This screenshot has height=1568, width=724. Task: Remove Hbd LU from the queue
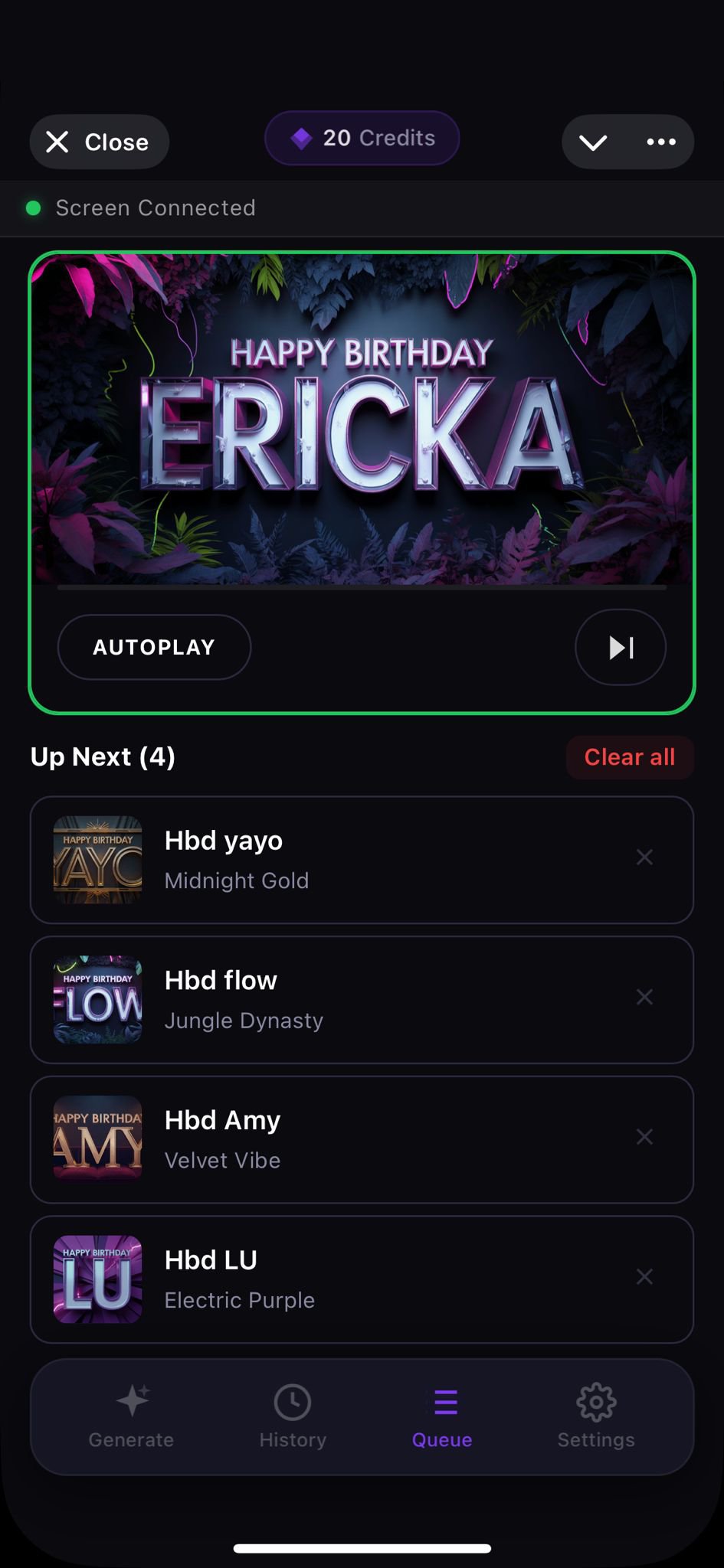[645, 1276]
